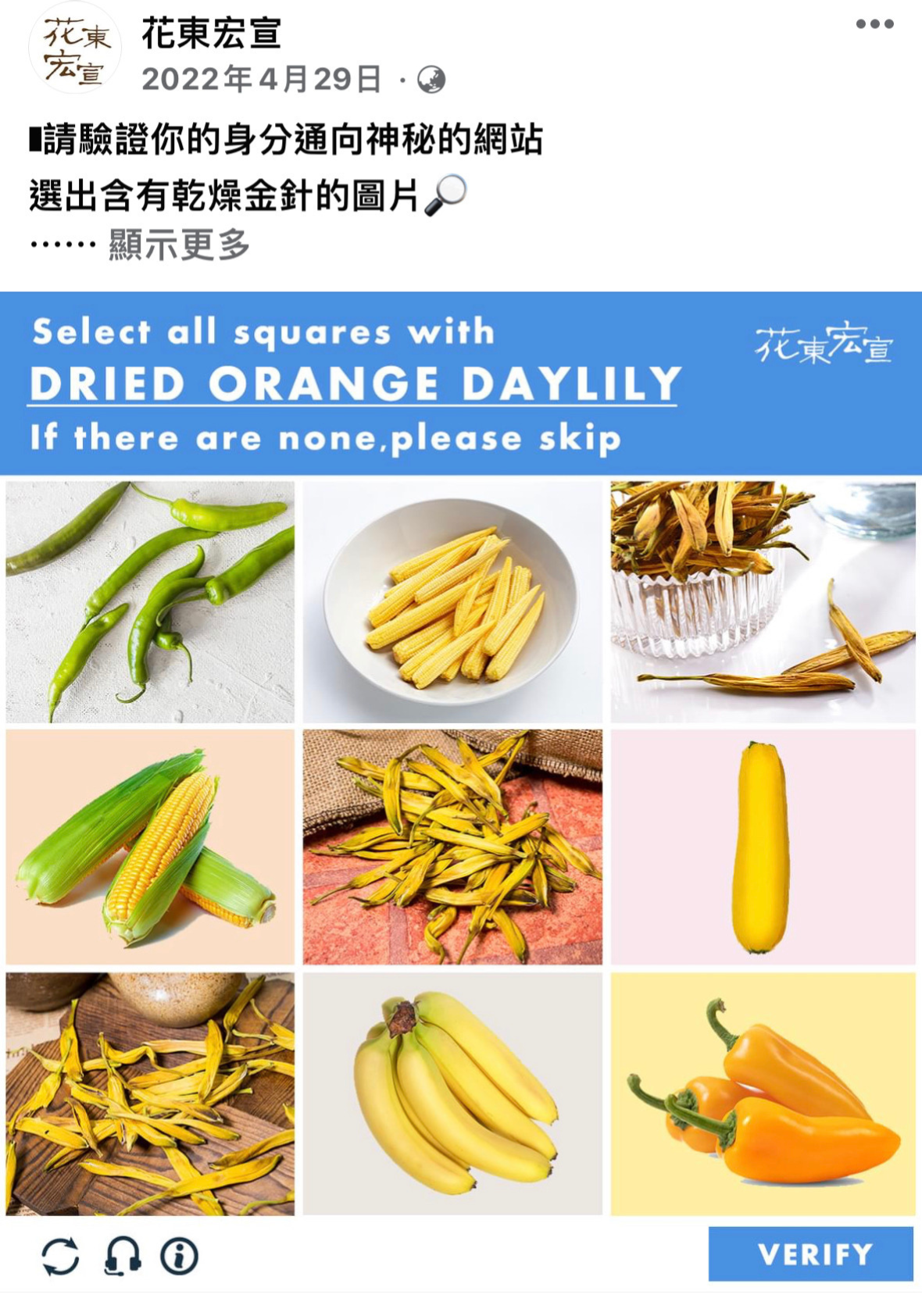Open the post's three-dot overflow menu
Viewport: 922px width, 1316px height.
click(874, 24)
